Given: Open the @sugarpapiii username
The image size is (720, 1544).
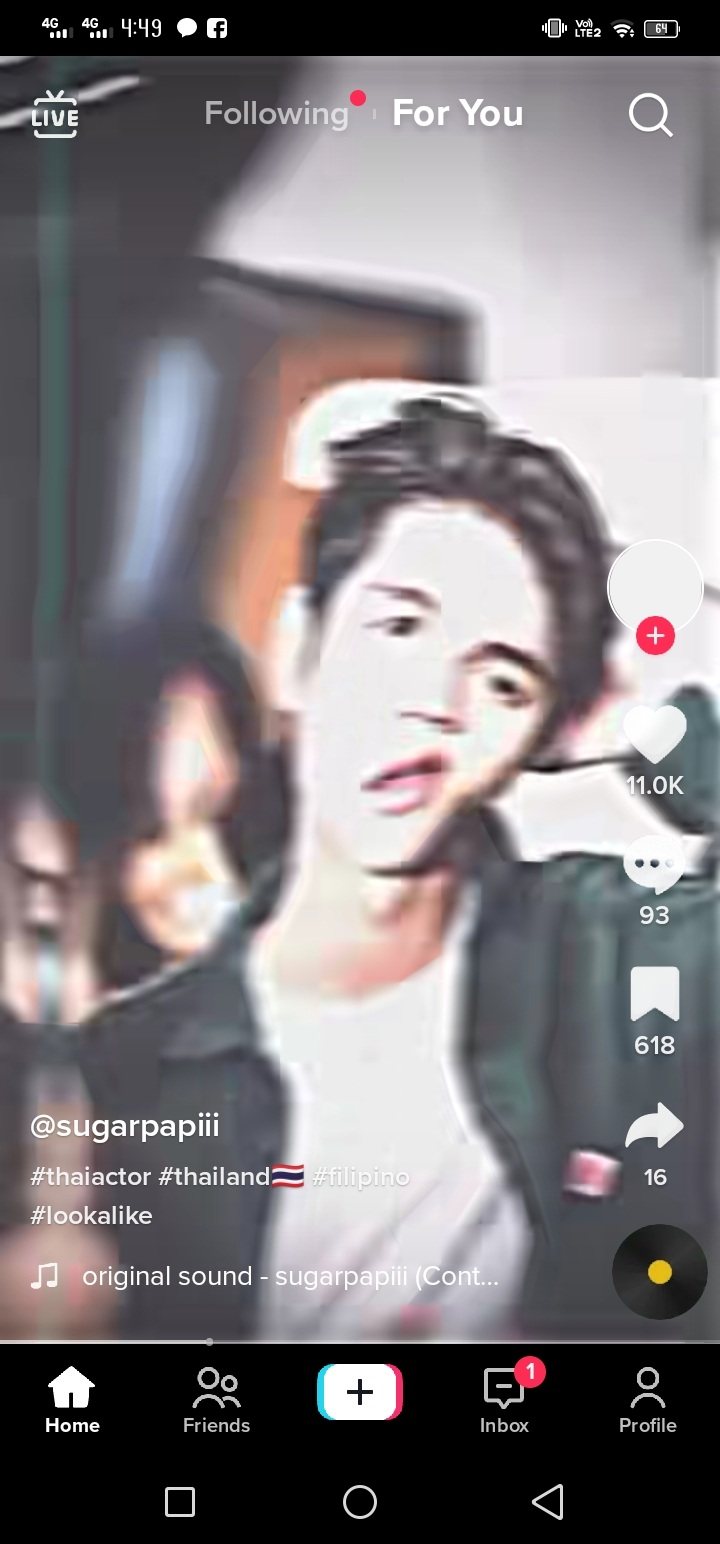Looking at the screenshot, I should (125, 1126).
